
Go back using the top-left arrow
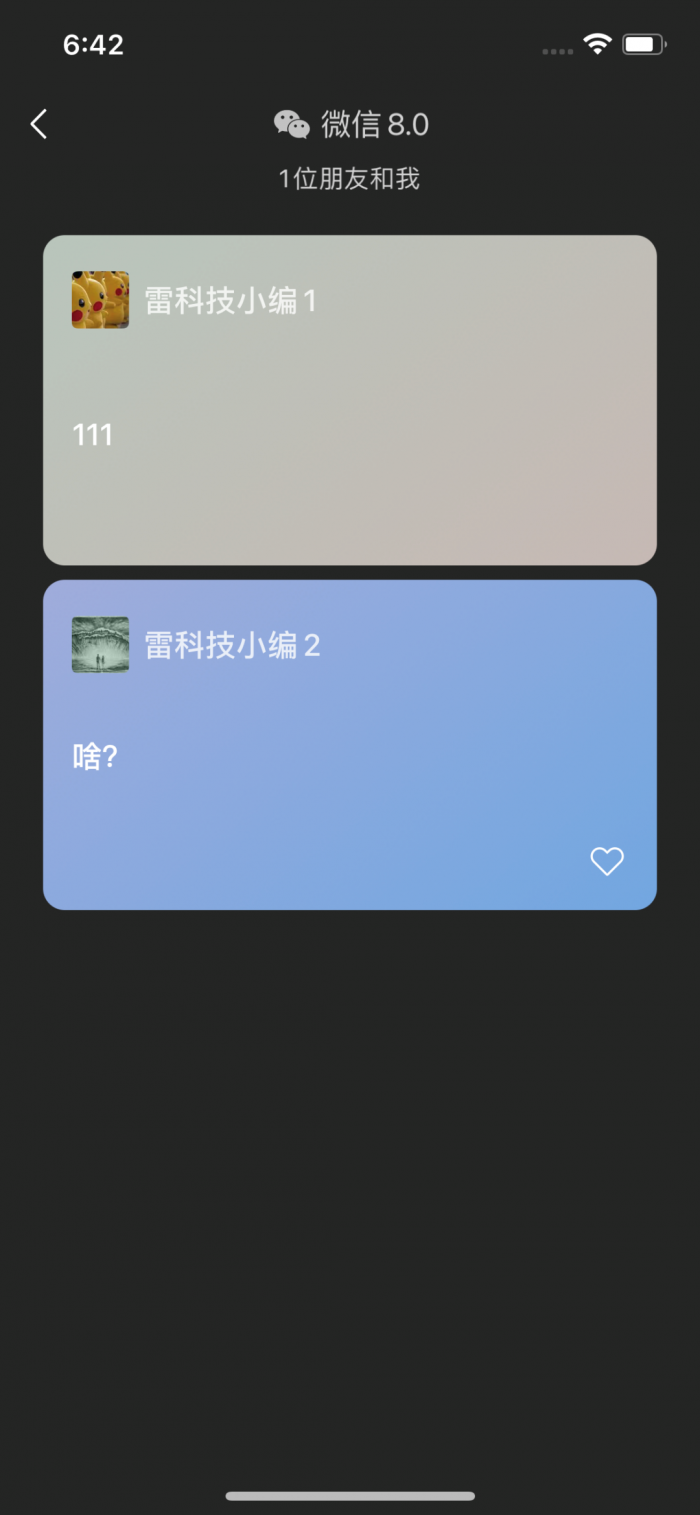pyautogui.click(x=39, y=124)
